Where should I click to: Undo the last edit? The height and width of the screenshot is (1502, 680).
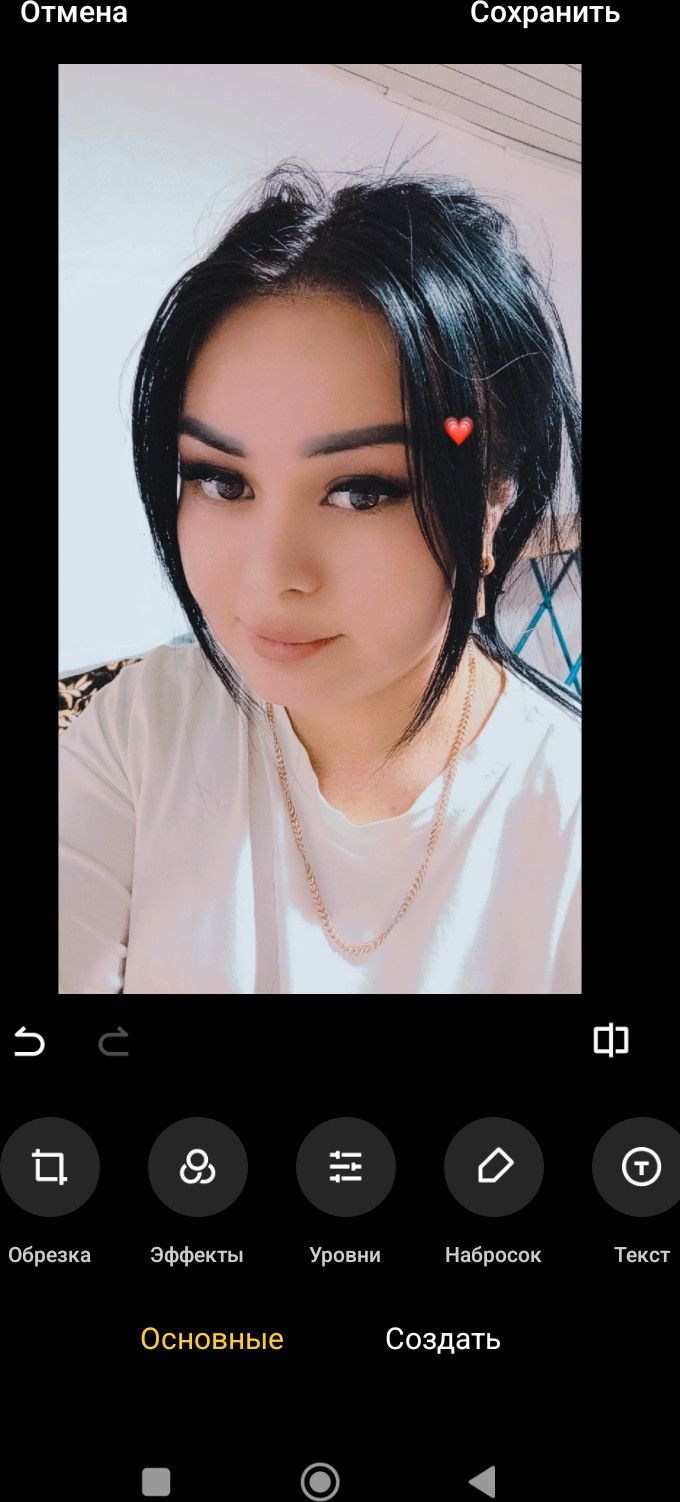click(x=29, y=1043)
